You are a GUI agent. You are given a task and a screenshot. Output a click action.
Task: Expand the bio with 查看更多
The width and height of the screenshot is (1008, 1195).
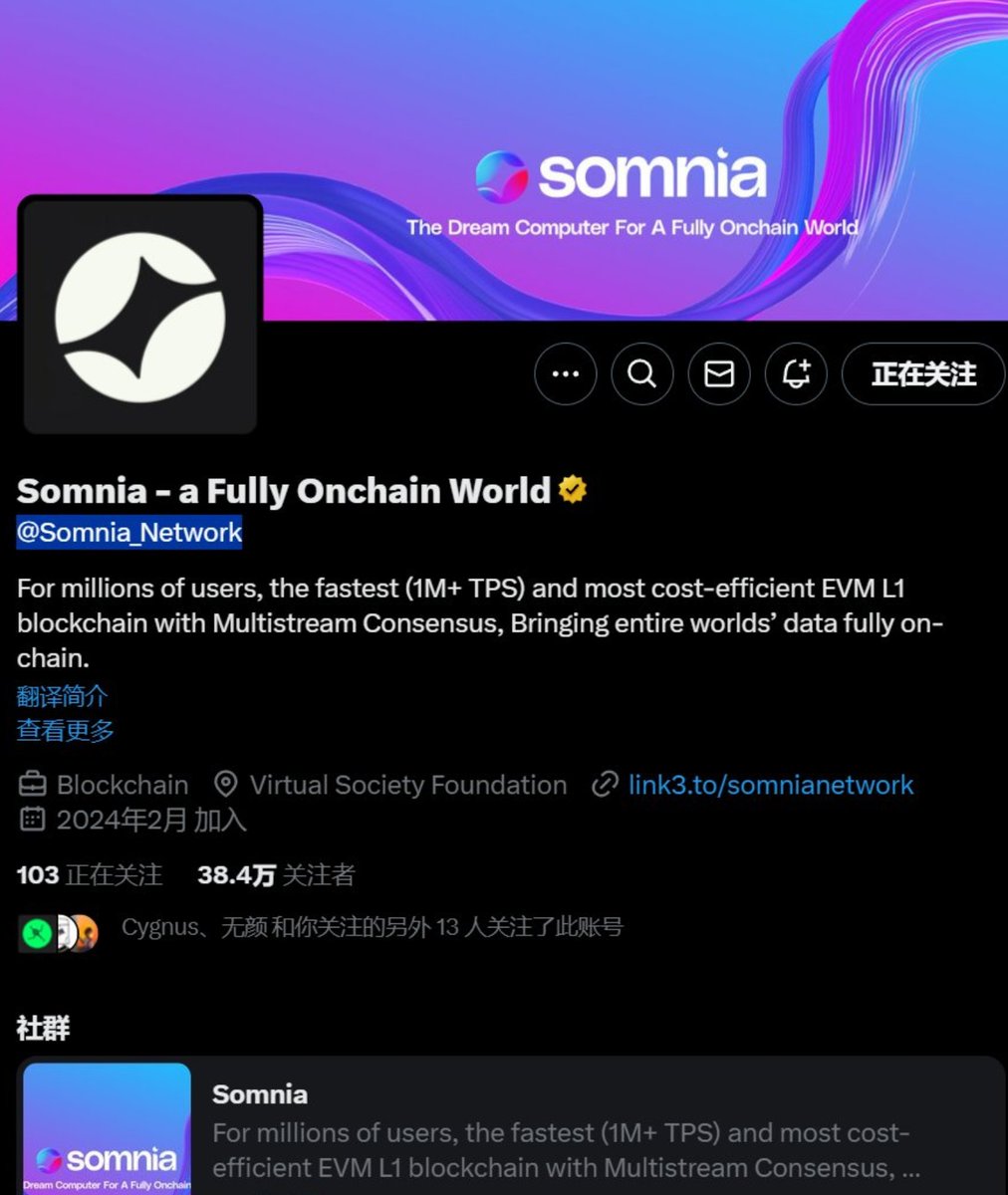pos(66,730)
